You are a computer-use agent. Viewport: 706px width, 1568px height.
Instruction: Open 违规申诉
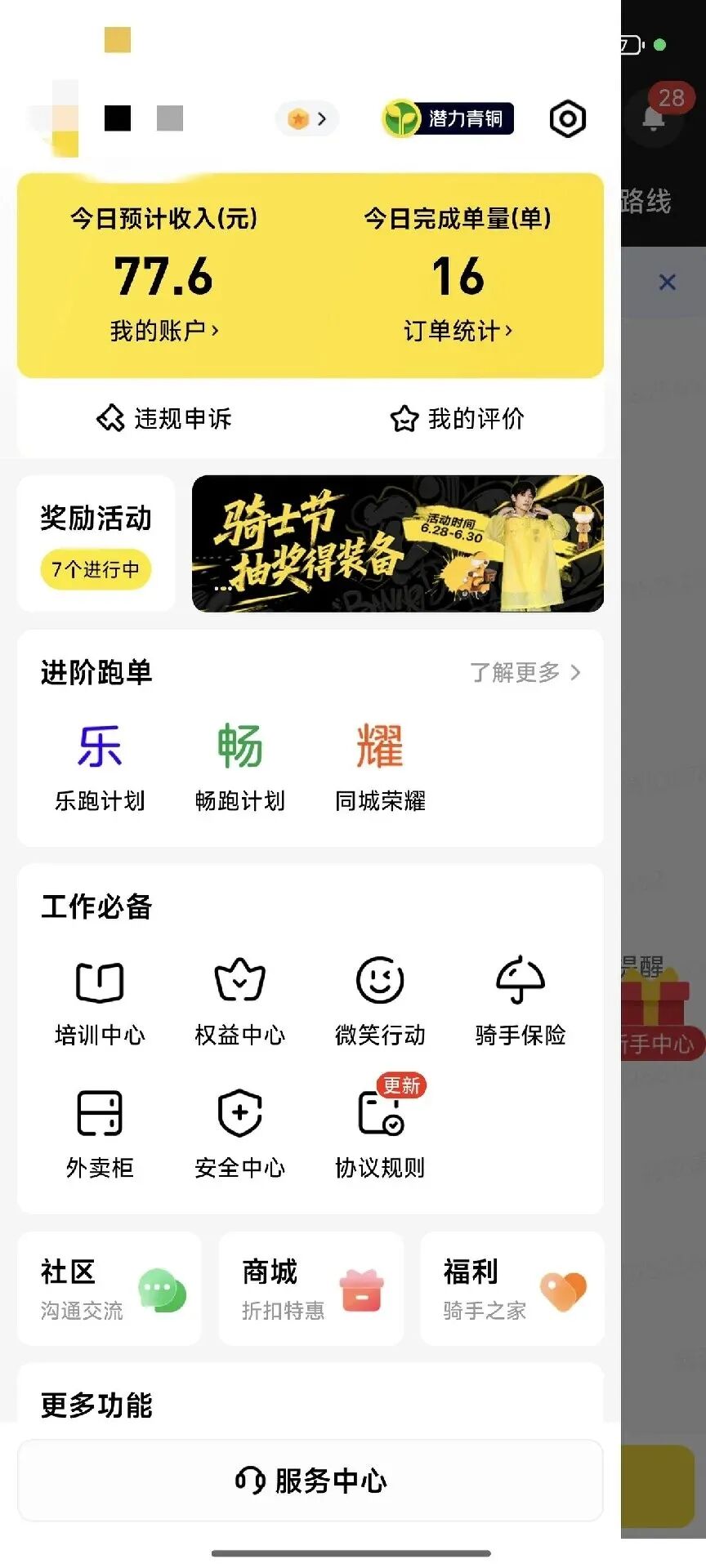(164, 419)
